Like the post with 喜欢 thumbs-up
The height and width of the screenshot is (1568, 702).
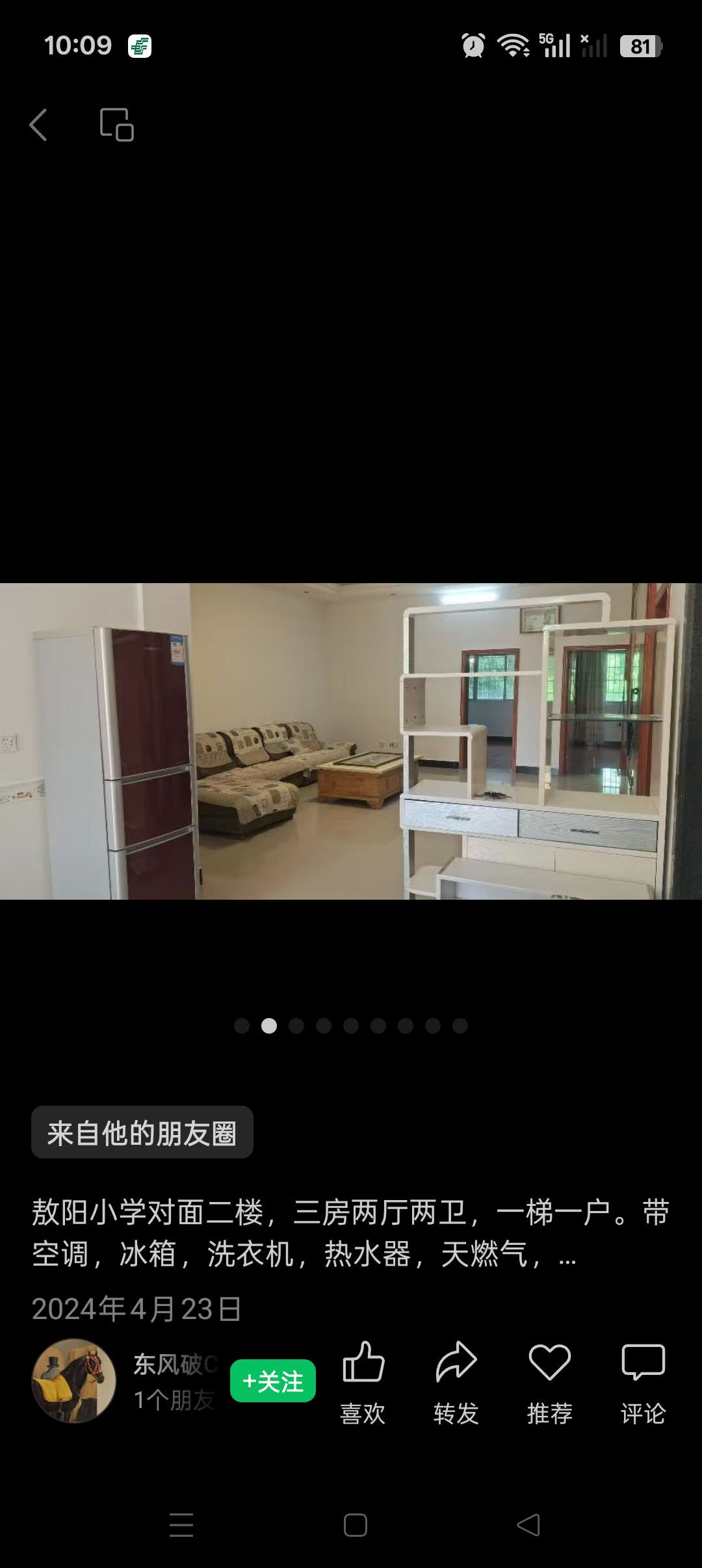[363, 1381]
